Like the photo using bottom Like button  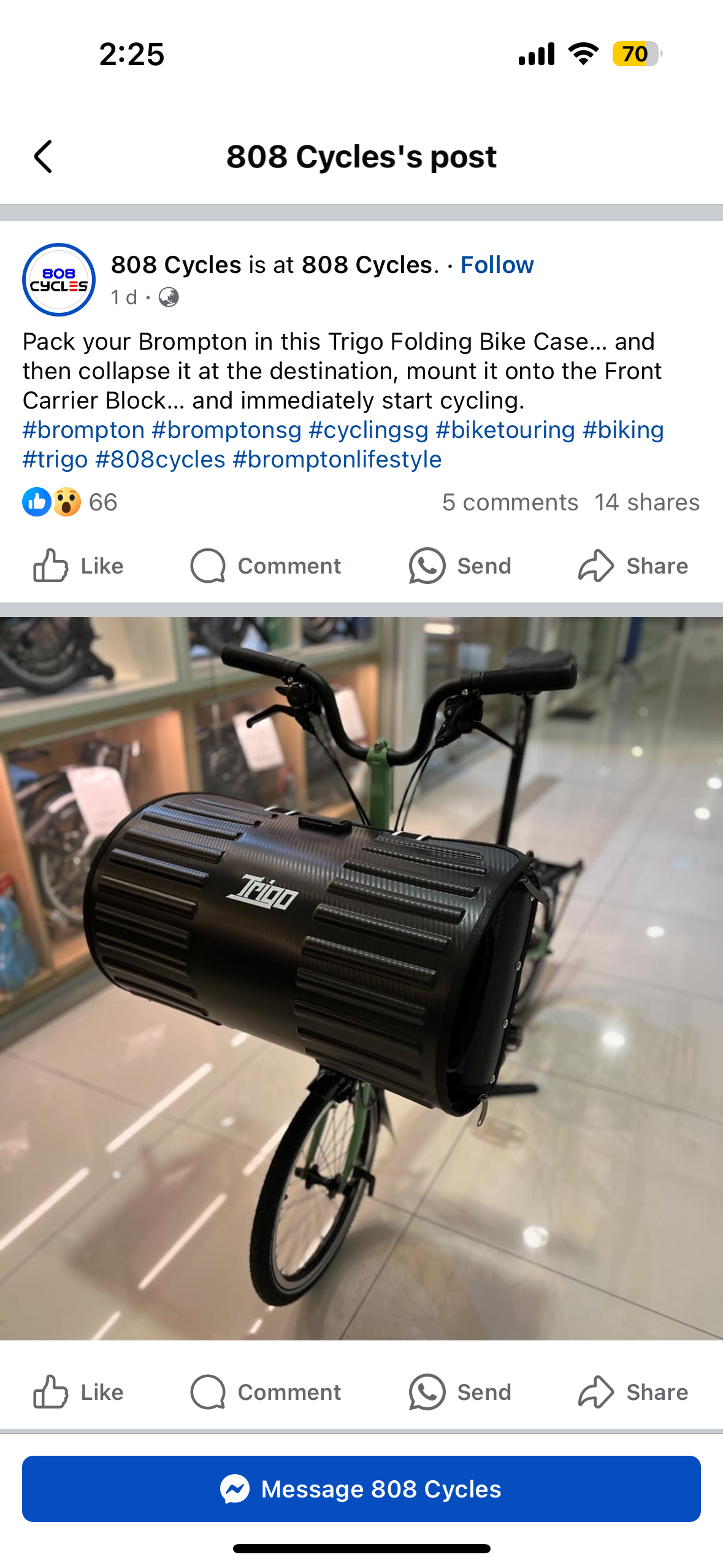coord(78,1392)
